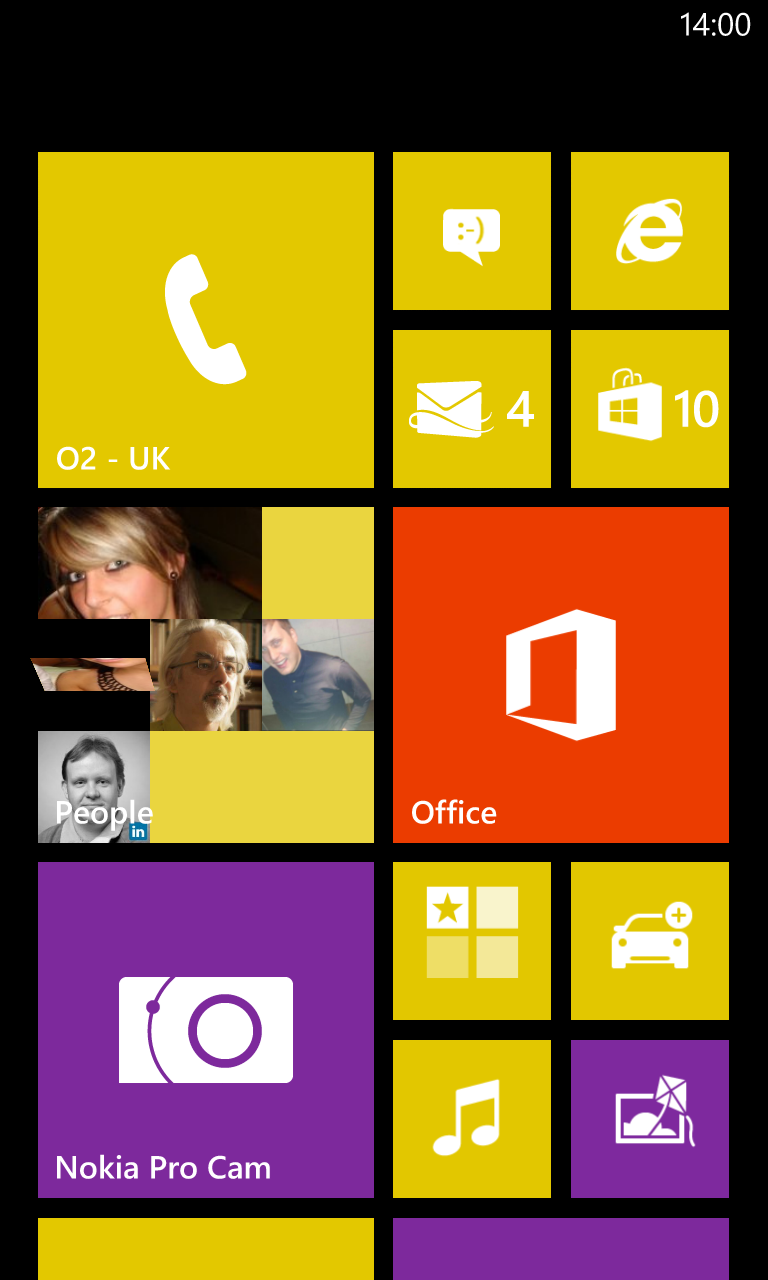Launch Internet Explorer
Image resolution: width=768 pixels, height=1280 pixels.
pos(650,231)
